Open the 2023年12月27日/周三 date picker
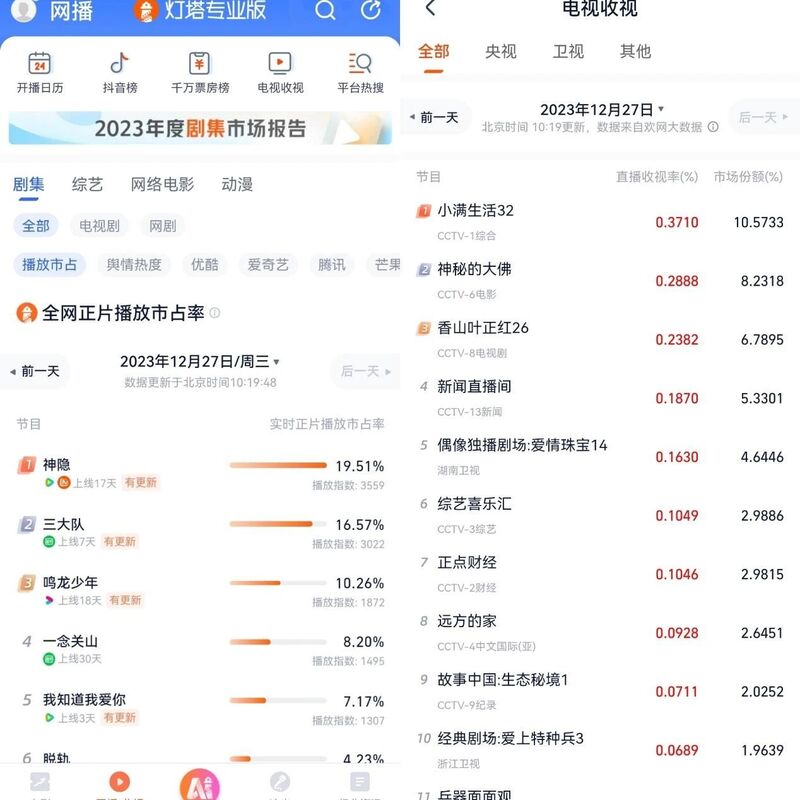Viewport: 800px width, 800px height. point(200,362)
